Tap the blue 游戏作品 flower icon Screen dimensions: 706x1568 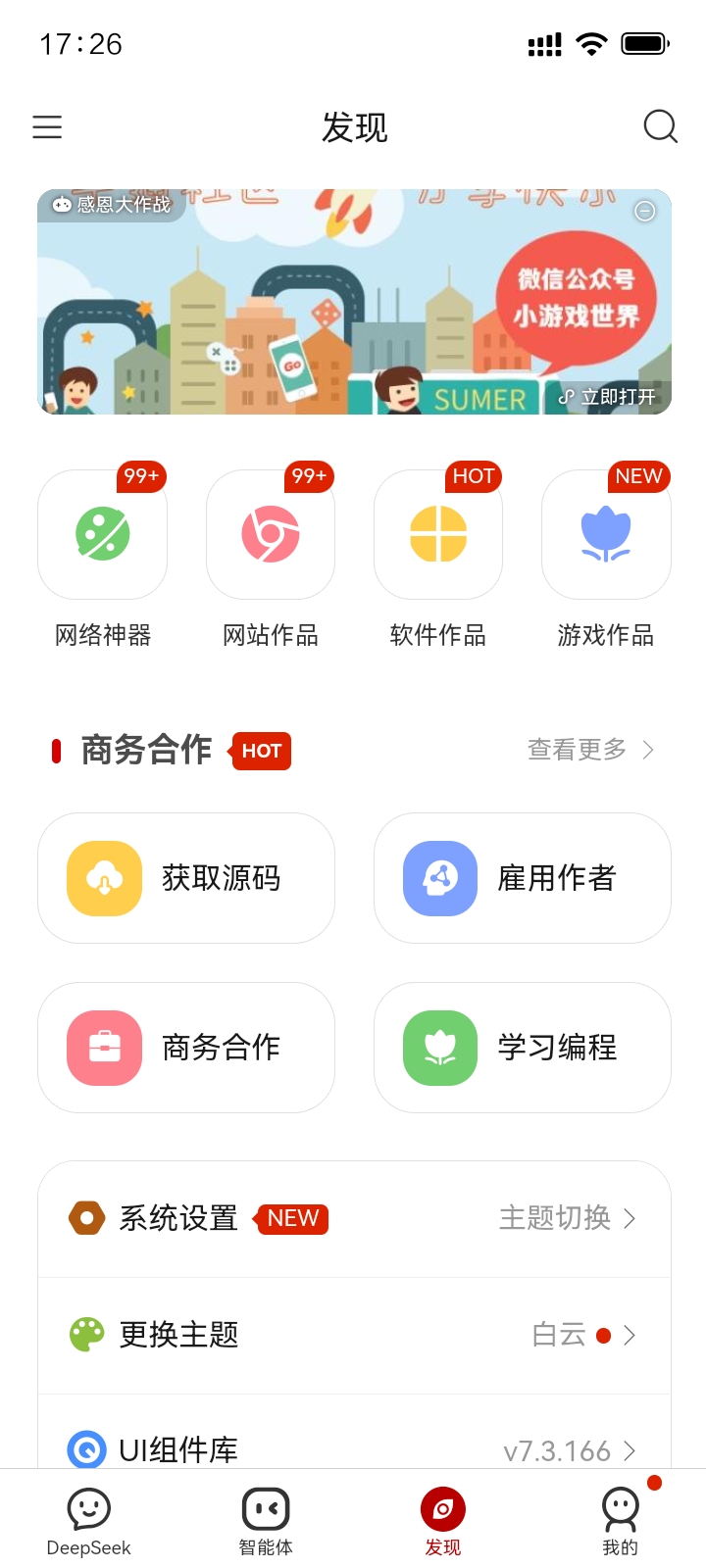(605, 534)
